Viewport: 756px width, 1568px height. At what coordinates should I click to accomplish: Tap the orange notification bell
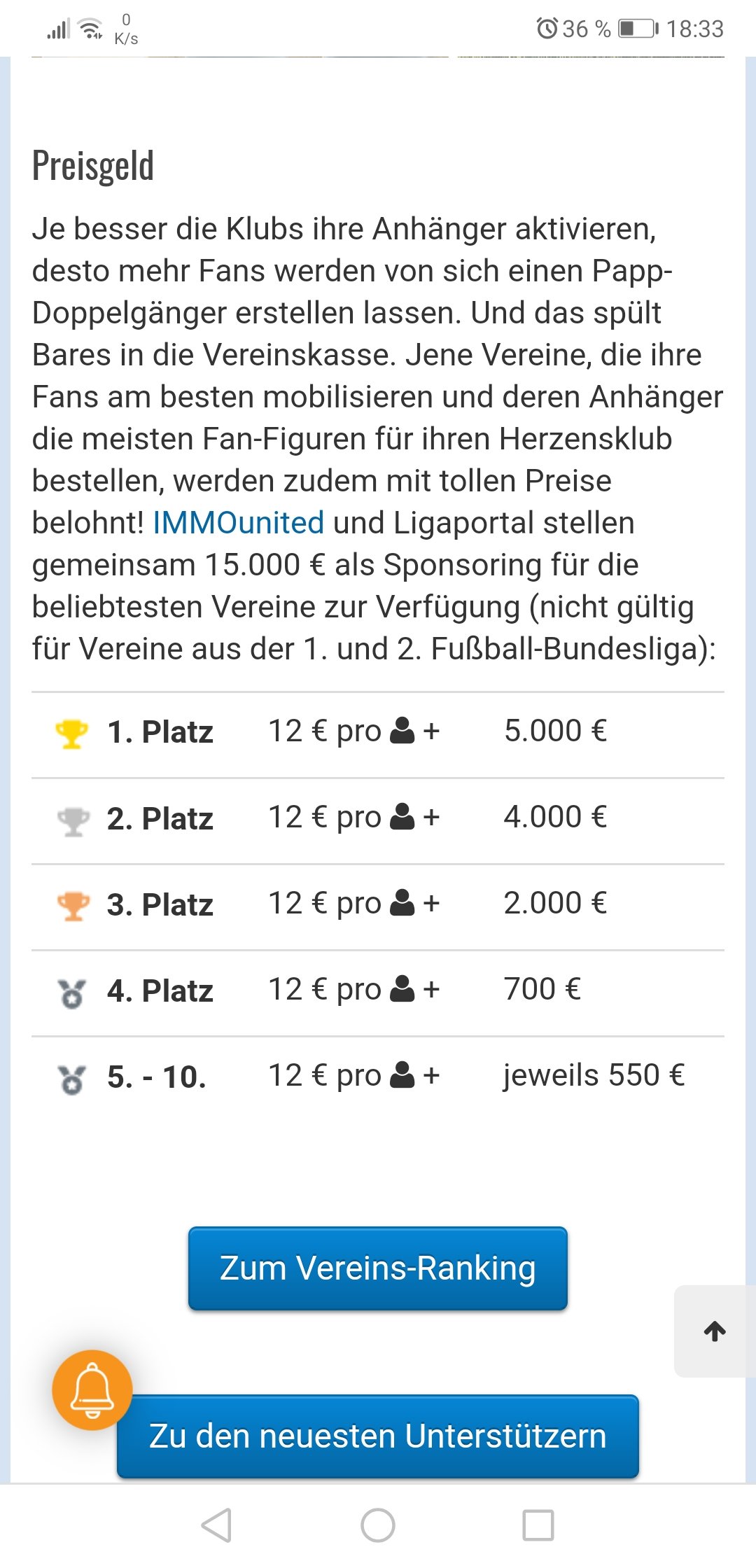92,1389
